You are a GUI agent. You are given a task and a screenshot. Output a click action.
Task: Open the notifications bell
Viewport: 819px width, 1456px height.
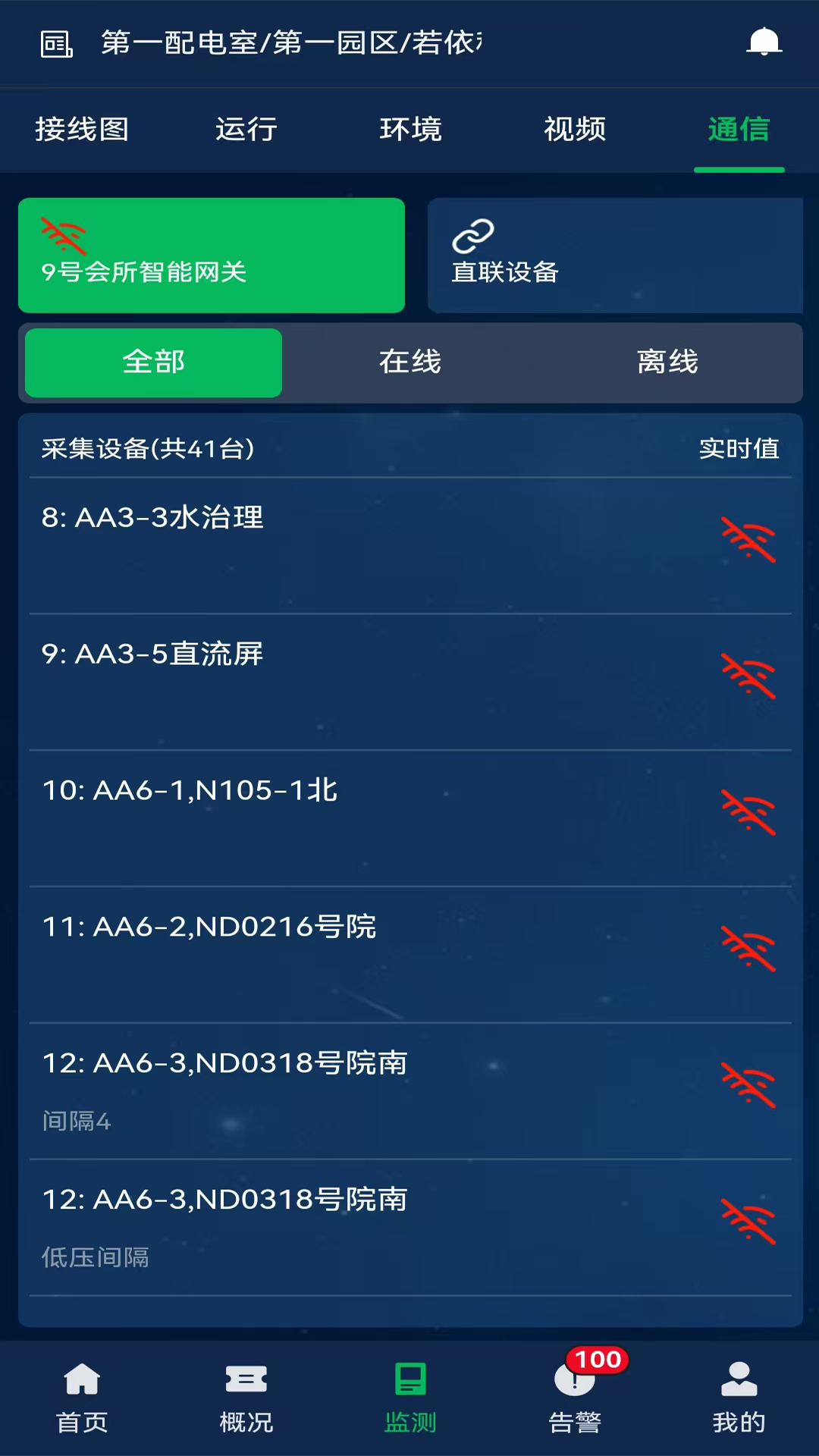tap(764, 42)
